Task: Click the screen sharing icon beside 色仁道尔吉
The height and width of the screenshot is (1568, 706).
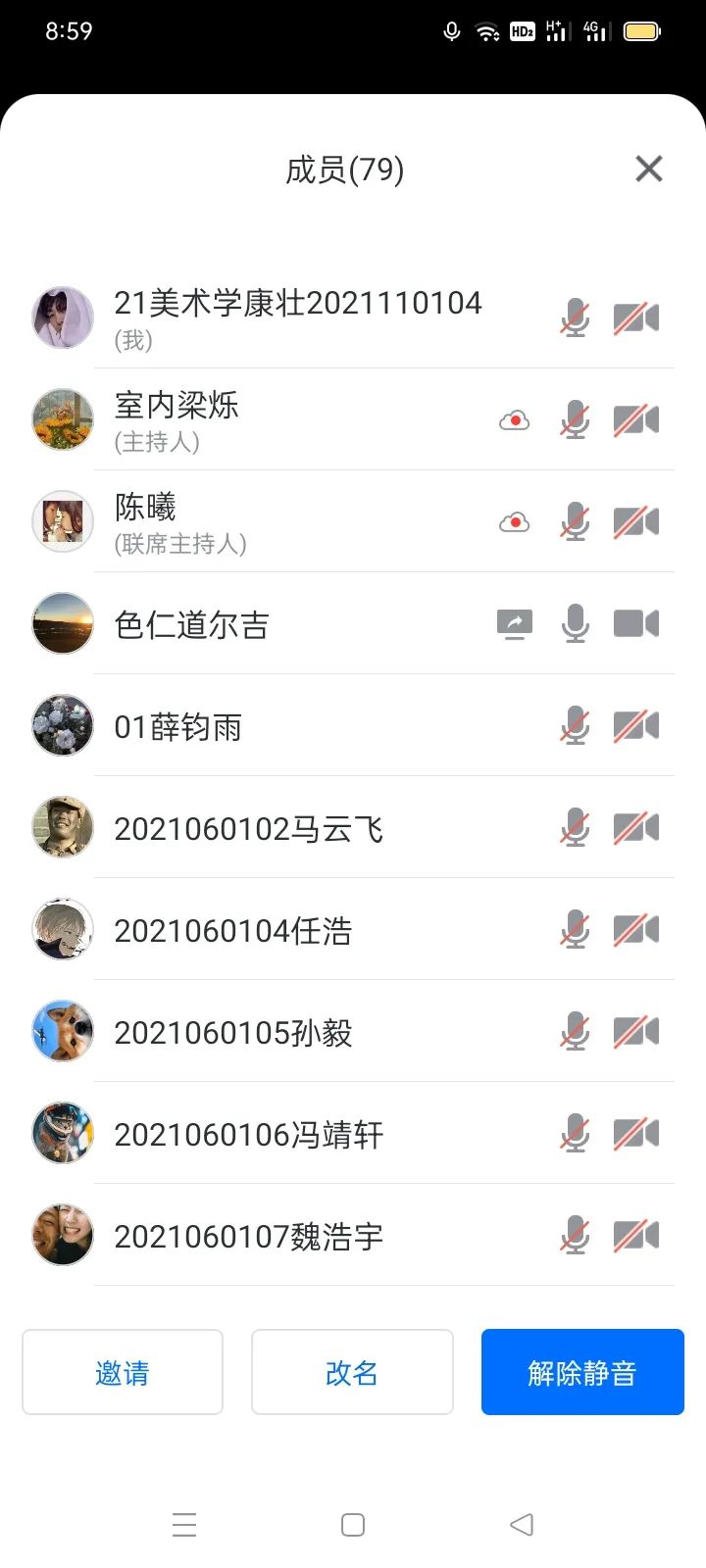Action: tap(514, 623)
